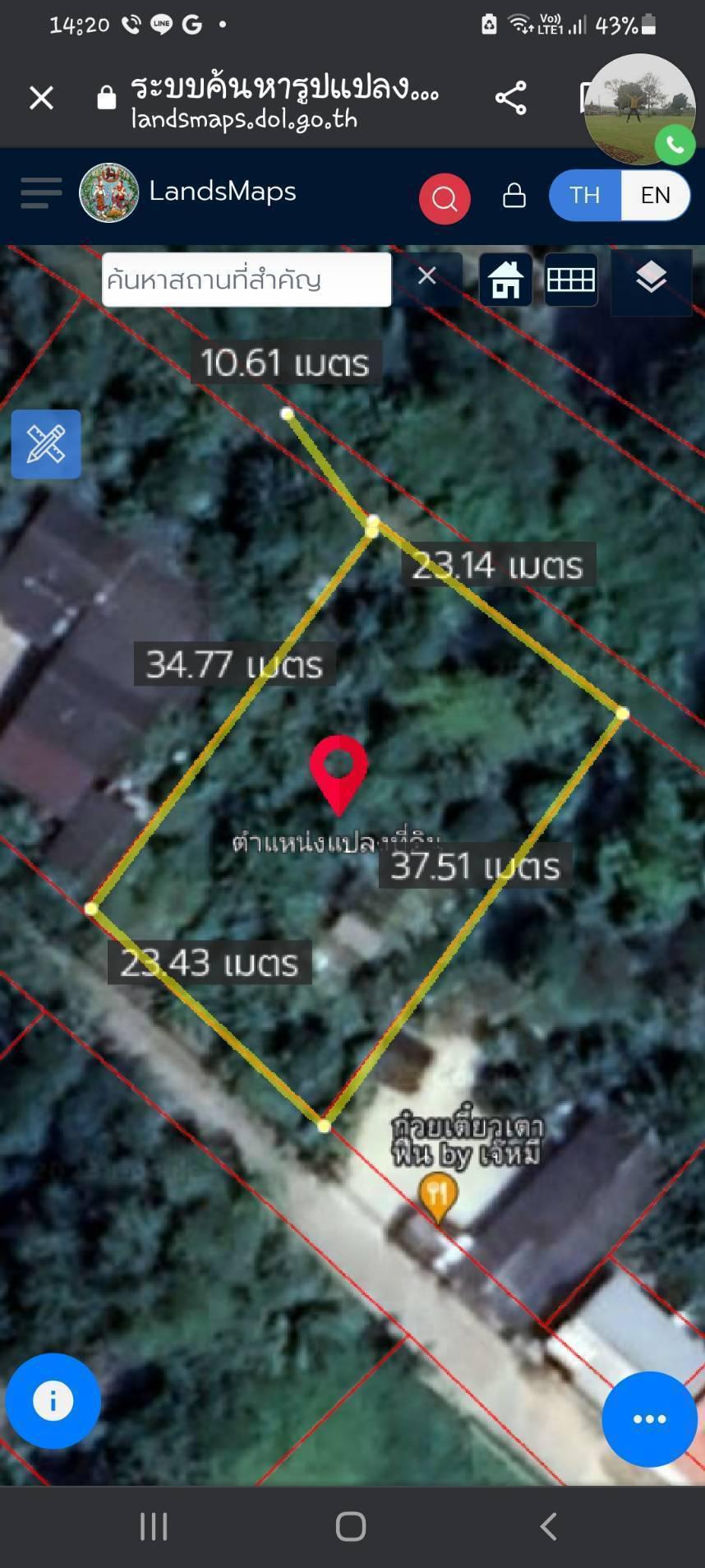Share this LandsMaps page

510,98
